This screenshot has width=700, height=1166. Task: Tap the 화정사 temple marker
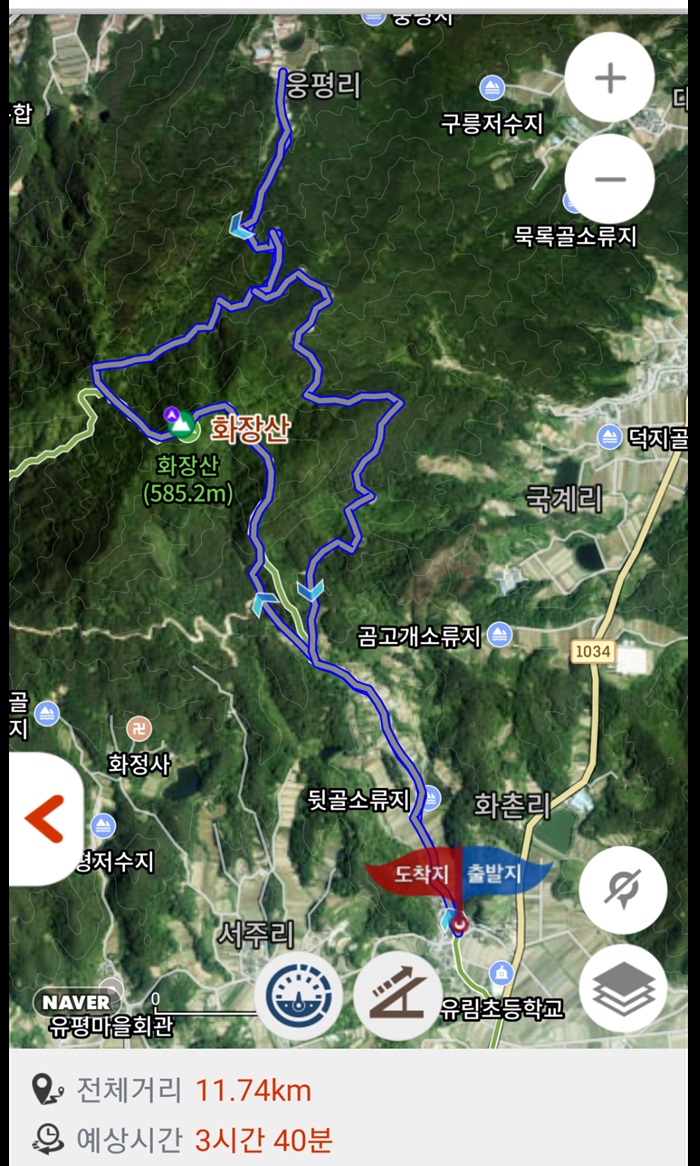tap(138, 728)
